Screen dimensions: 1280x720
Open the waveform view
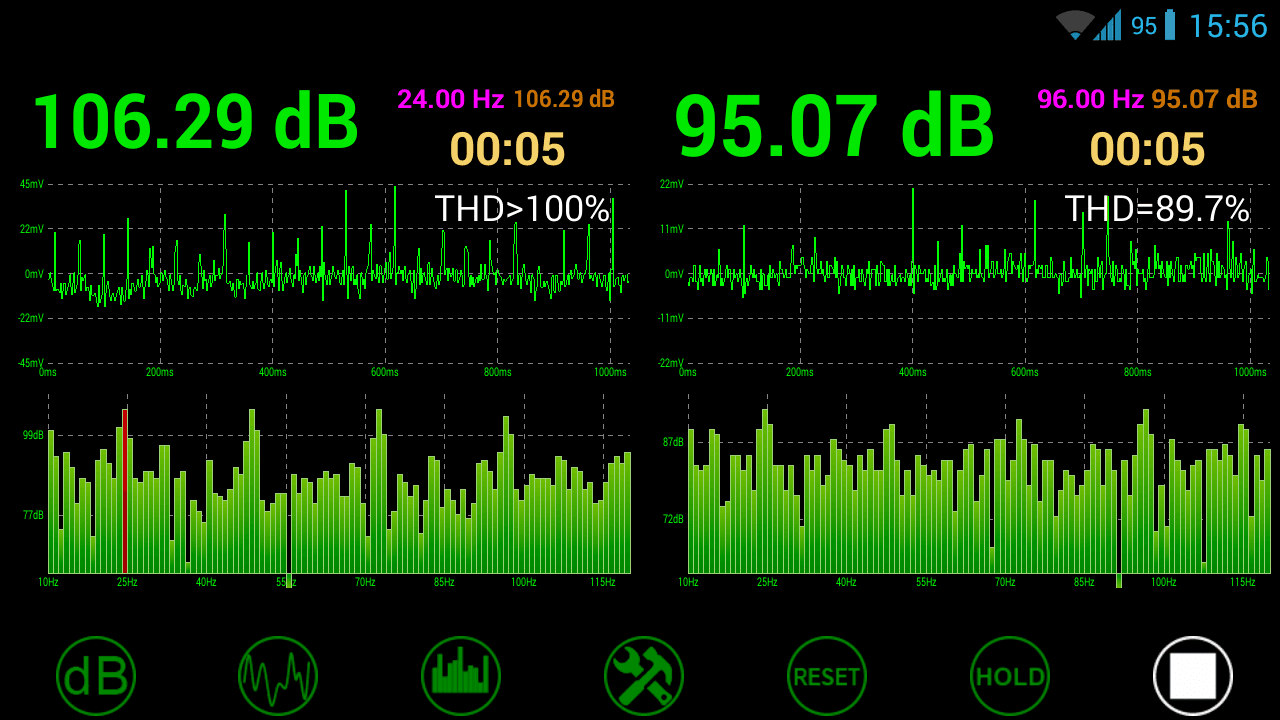pos(278,676)
